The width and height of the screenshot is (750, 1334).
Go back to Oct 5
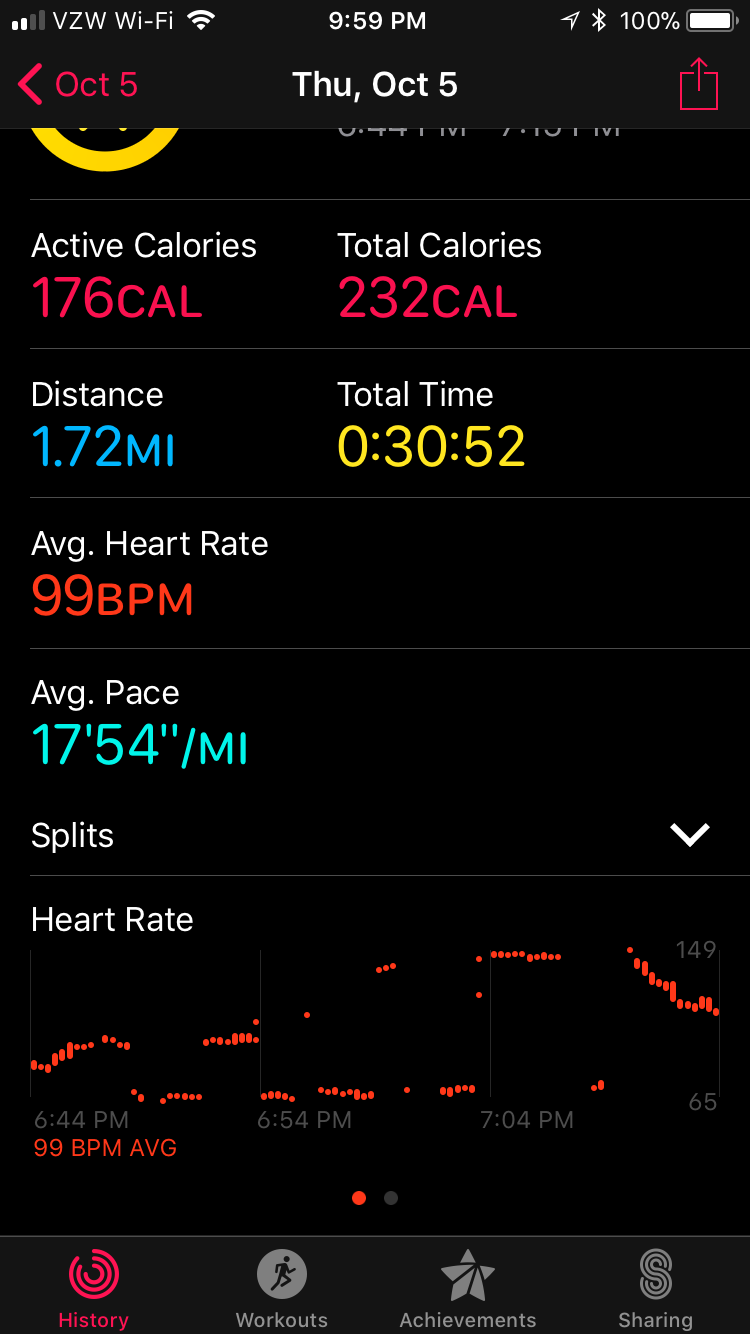(x=78, y=85)
